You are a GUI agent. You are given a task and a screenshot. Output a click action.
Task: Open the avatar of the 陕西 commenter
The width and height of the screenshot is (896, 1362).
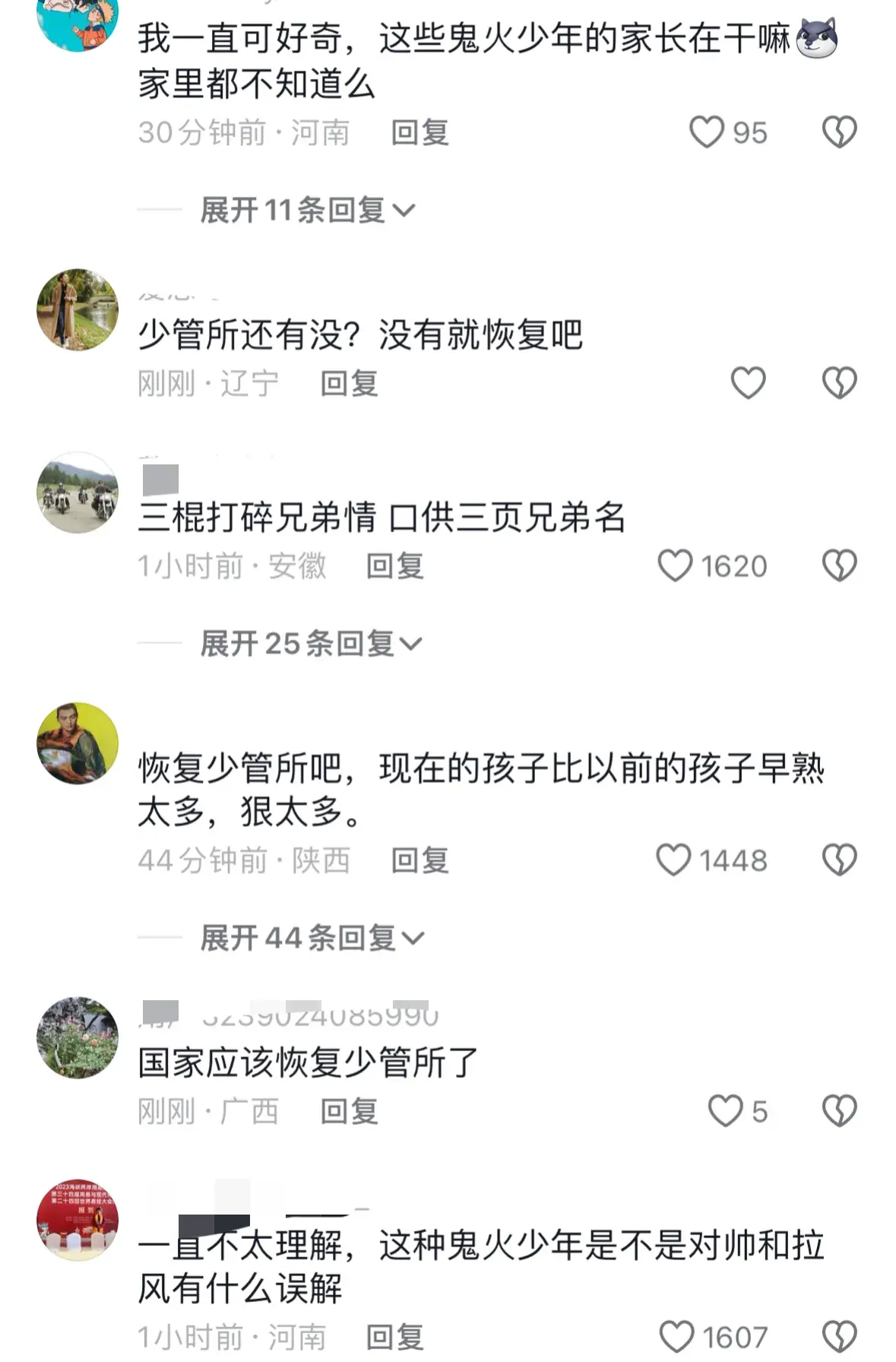(78, 743)
